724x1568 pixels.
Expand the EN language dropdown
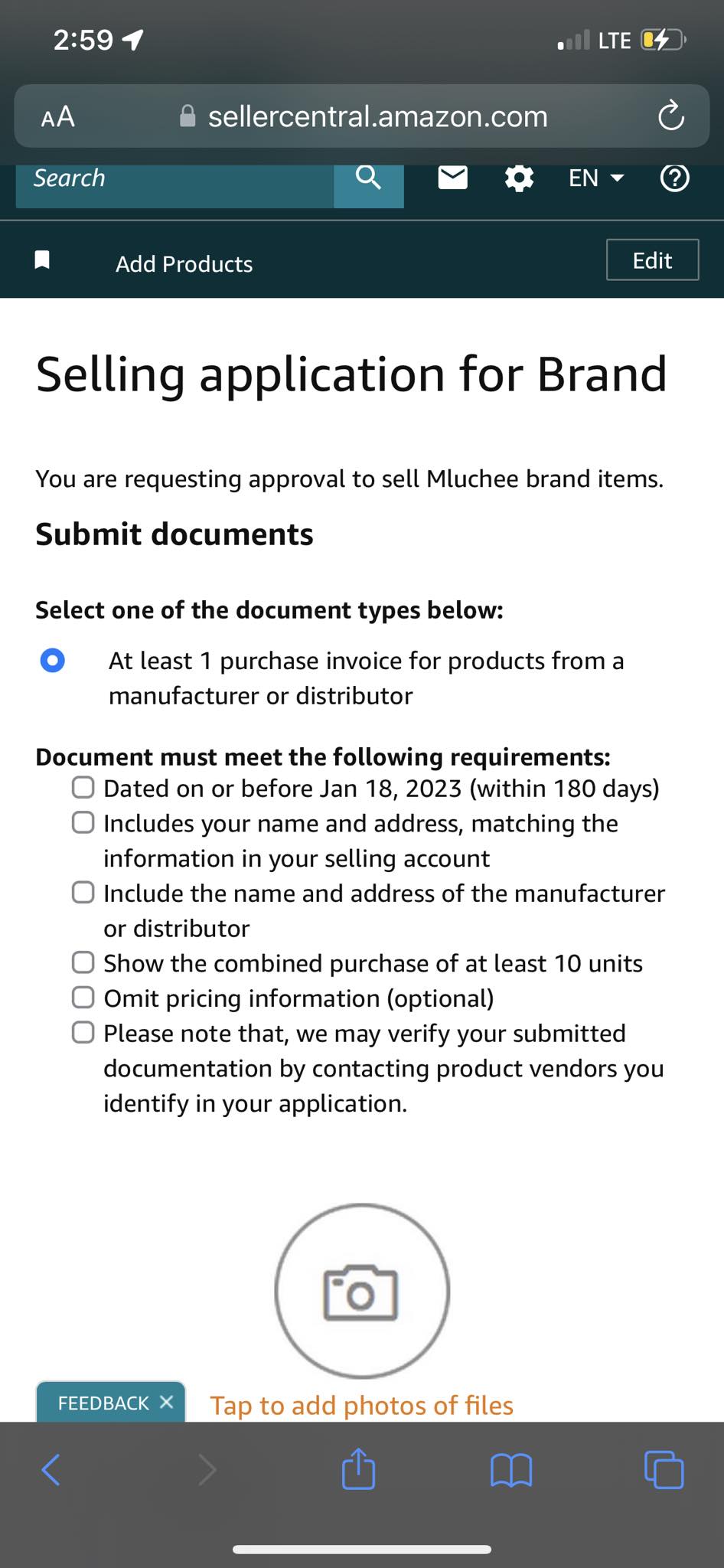(x=596, y=178)
